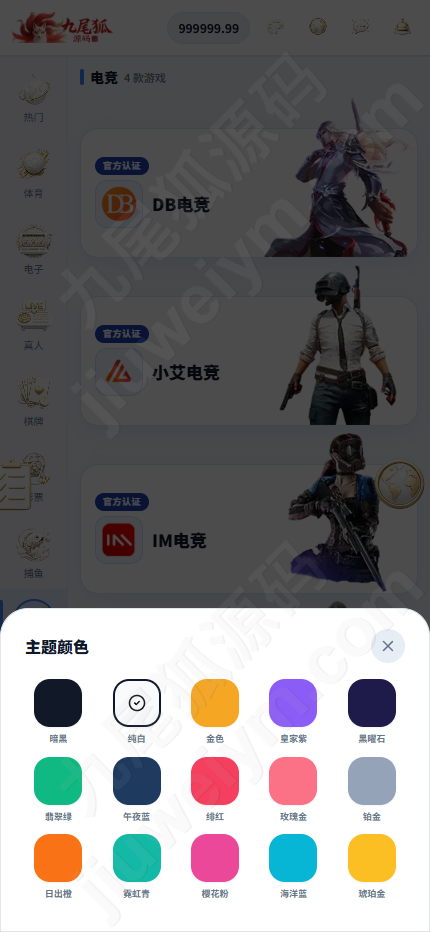Apply the 皇家紫 theme color

click(x=293, y=703)
